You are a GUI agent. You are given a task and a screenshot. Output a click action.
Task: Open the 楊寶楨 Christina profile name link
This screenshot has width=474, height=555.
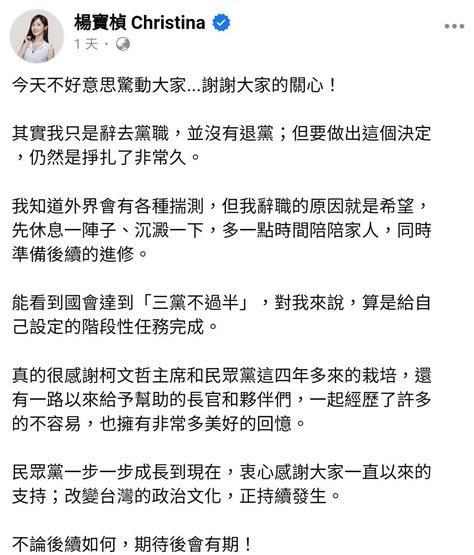(x=139, y=23)
